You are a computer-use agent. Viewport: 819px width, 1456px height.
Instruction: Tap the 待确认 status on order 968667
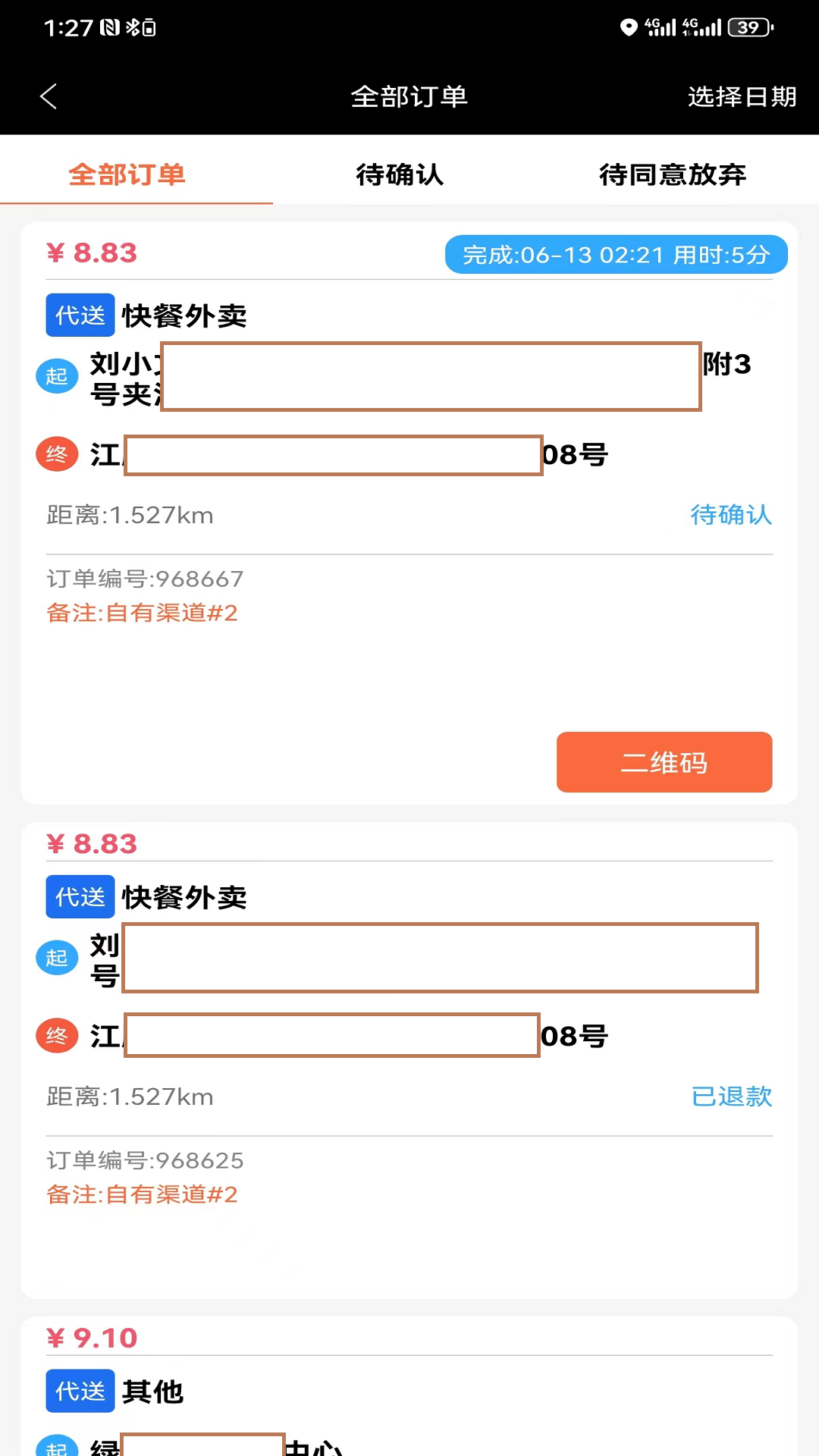[731, 516]
